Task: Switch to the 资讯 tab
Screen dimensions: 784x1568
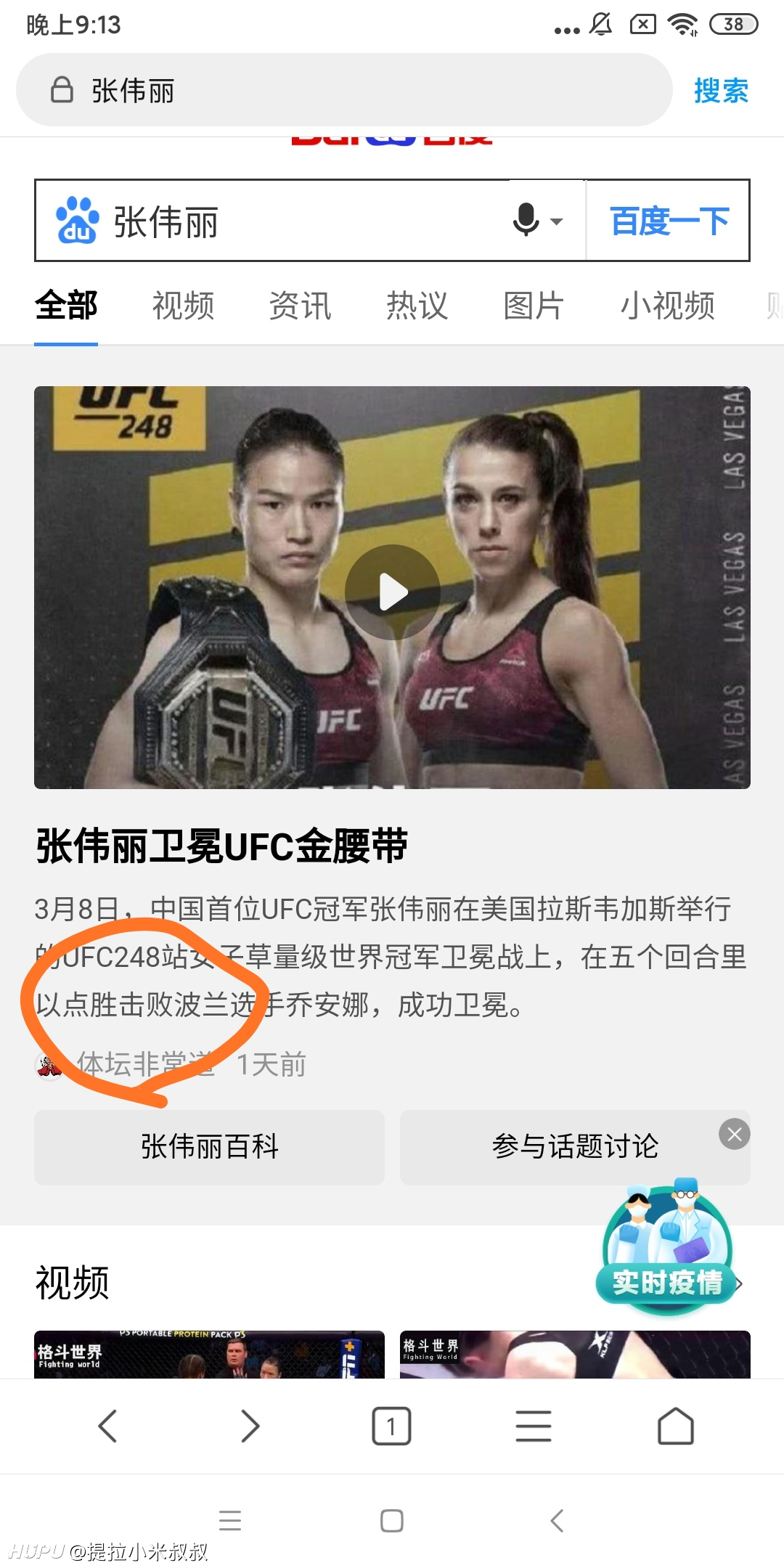Action: click(x=300, y=306)
